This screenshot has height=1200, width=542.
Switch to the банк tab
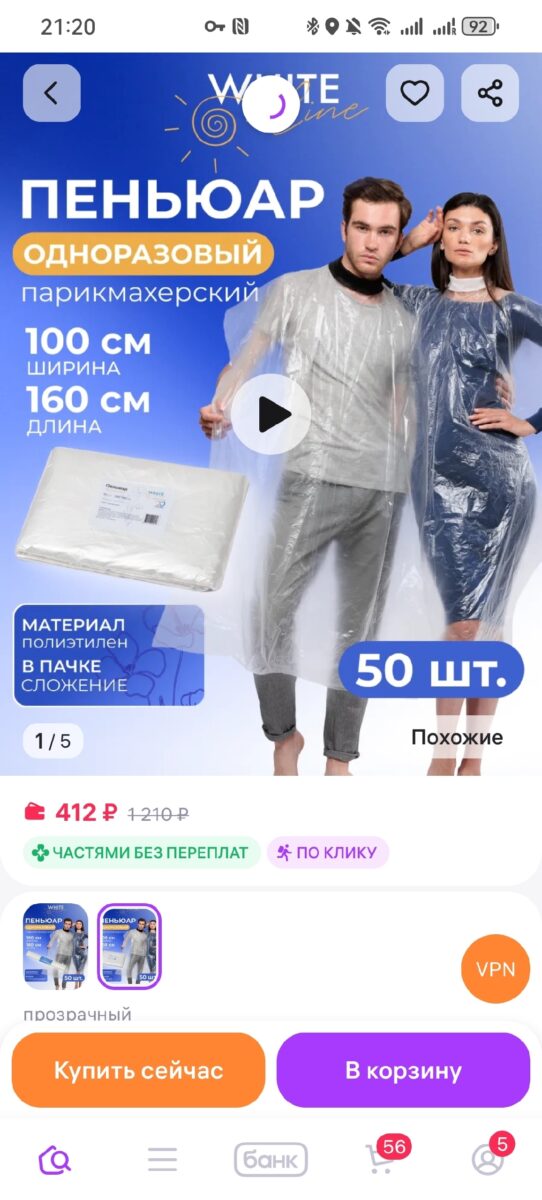pos(271,1160)
